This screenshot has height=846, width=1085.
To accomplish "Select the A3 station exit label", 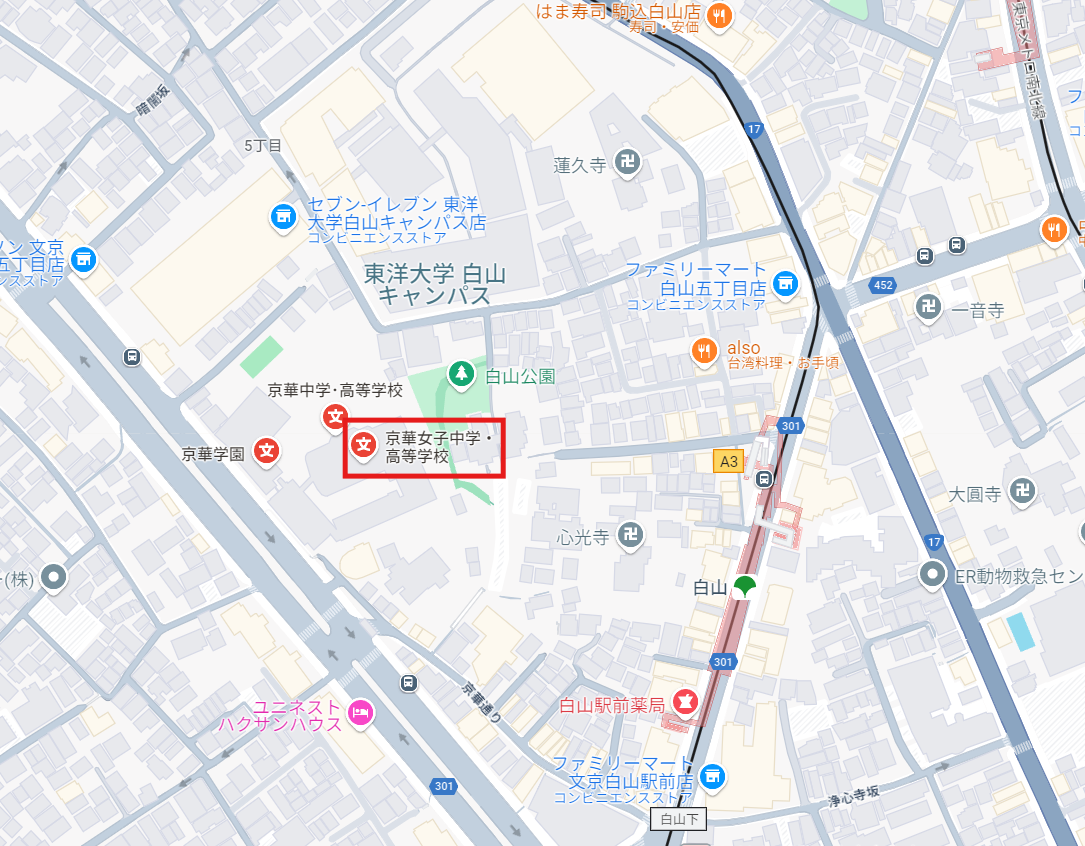I will click(729, 461).
